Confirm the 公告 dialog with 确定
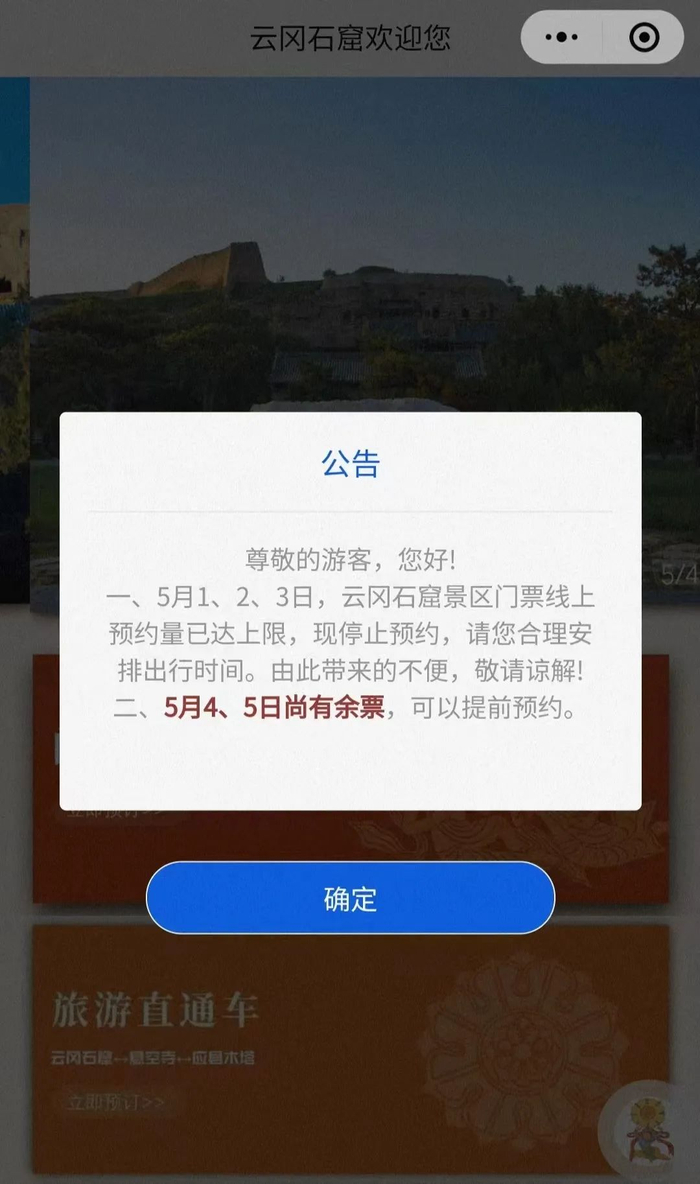This screenshot has width=700, height=1184. click(350, 898)
